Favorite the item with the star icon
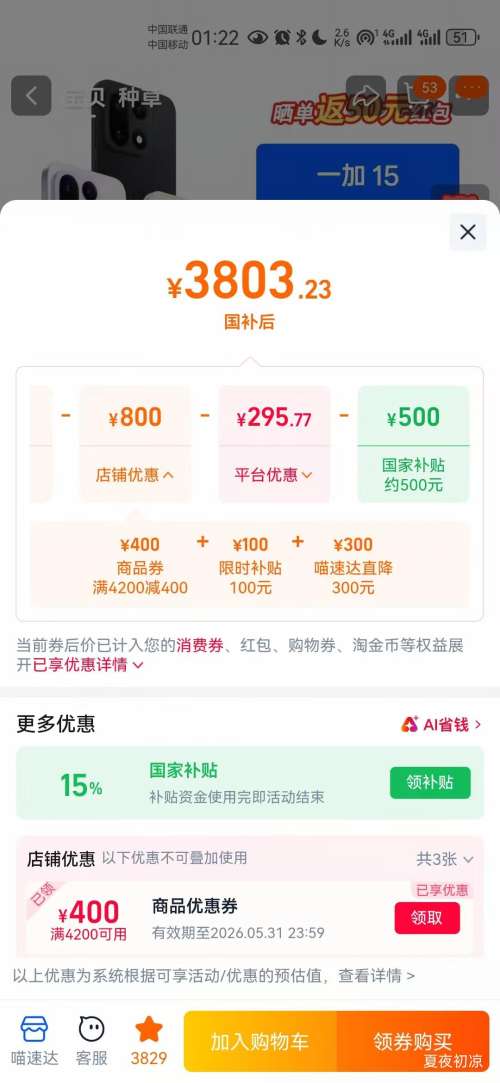This screenshot has height=1083, width=500. [148, 1041]
